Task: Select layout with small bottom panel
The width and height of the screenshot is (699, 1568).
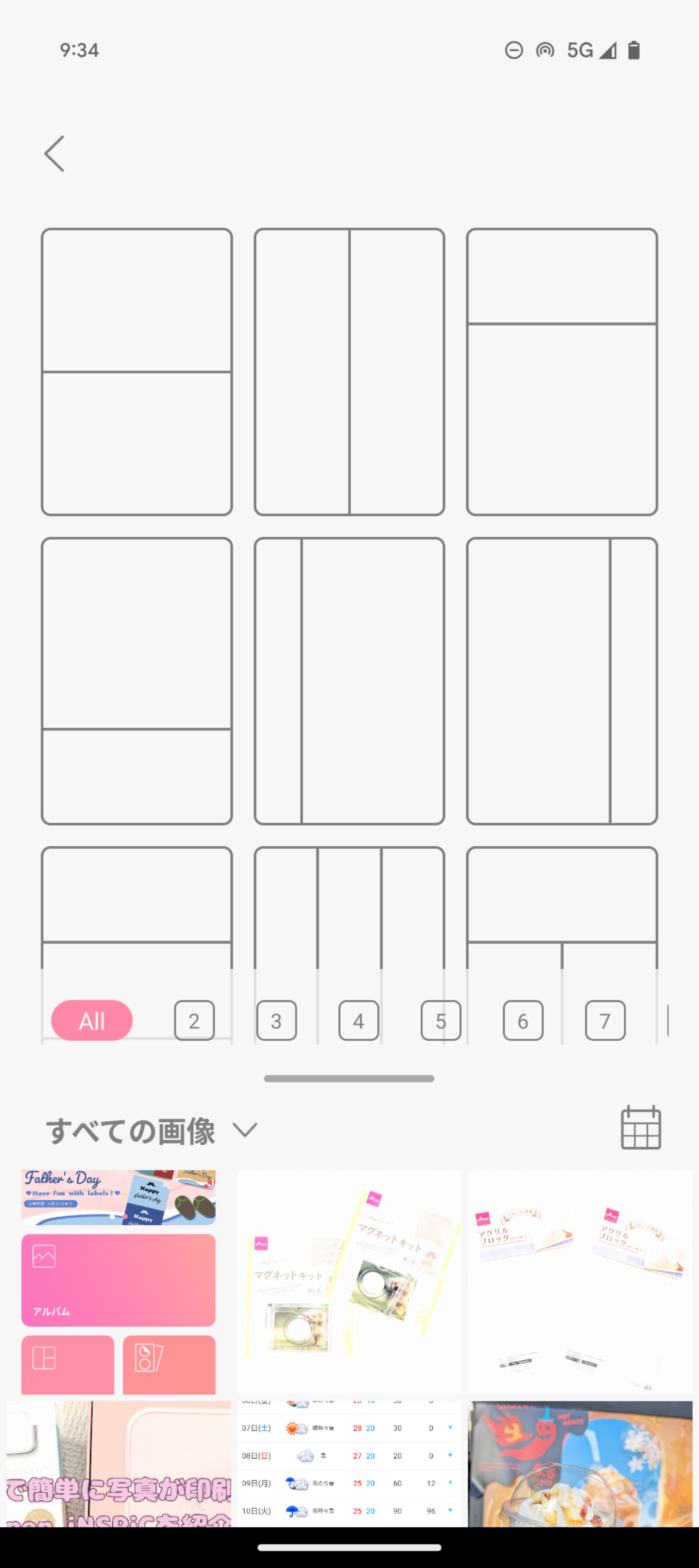Action: coord(137,681)
